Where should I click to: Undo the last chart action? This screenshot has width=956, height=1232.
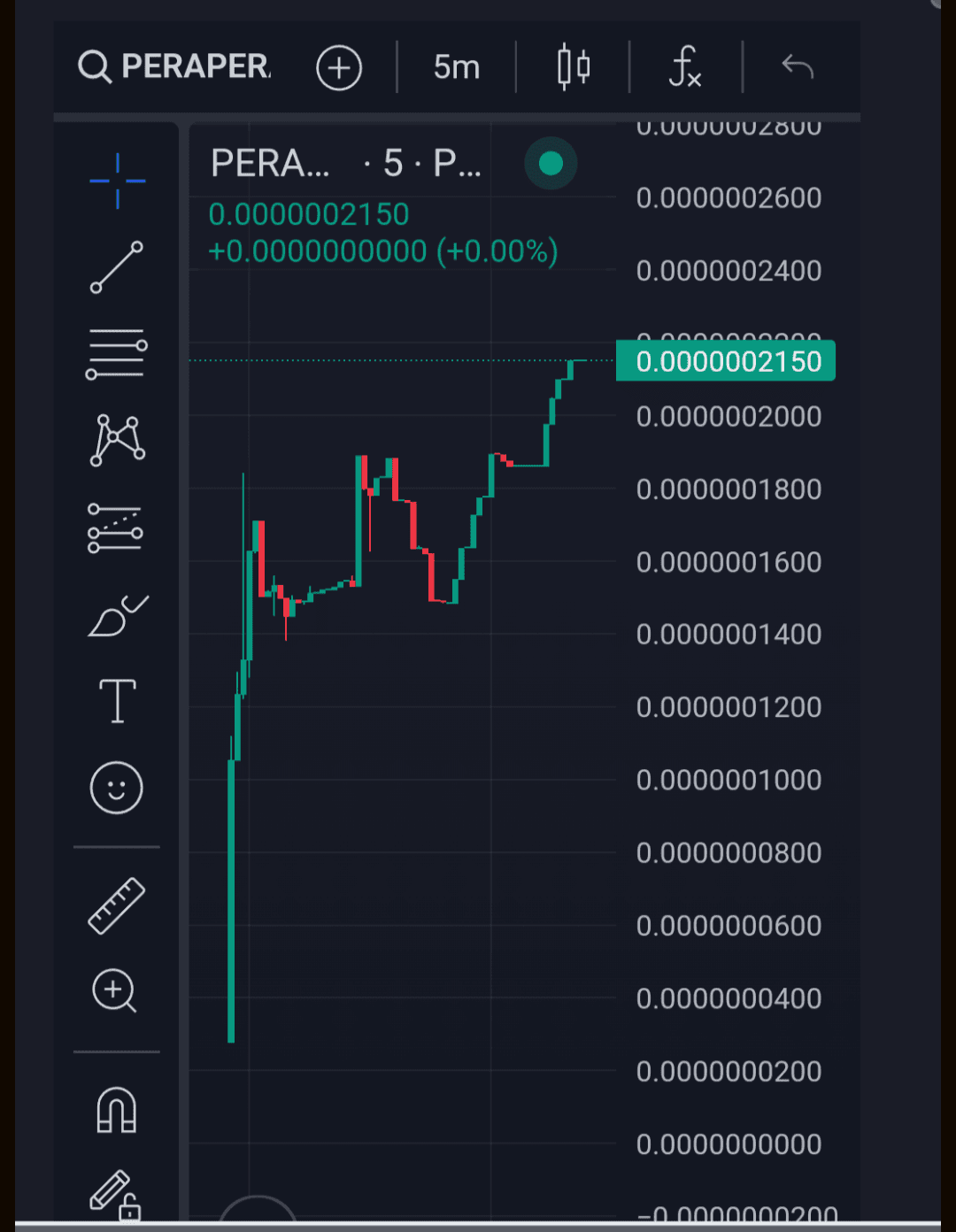798,66
